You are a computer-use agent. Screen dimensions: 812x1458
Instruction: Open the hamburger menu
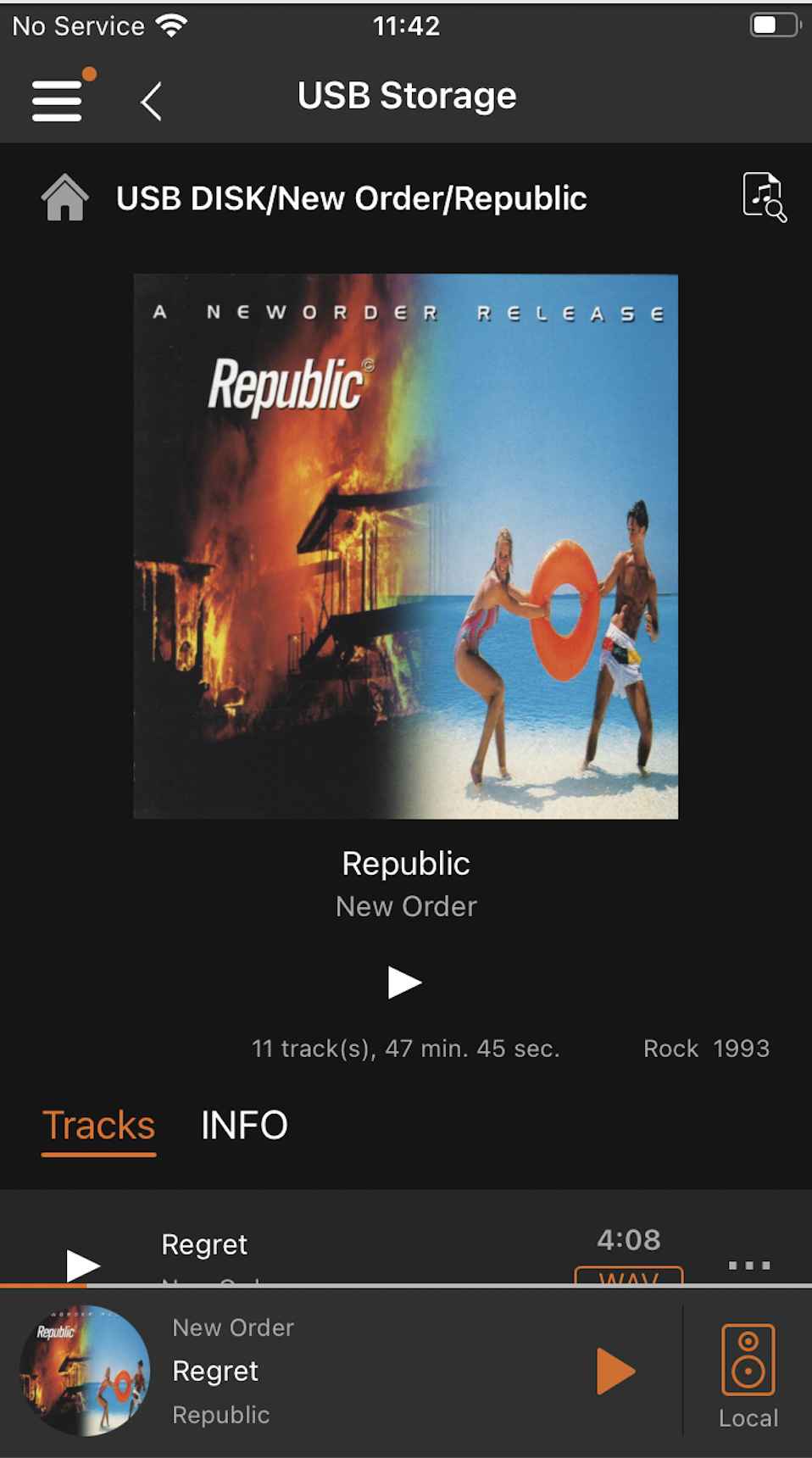coord(57,101)
